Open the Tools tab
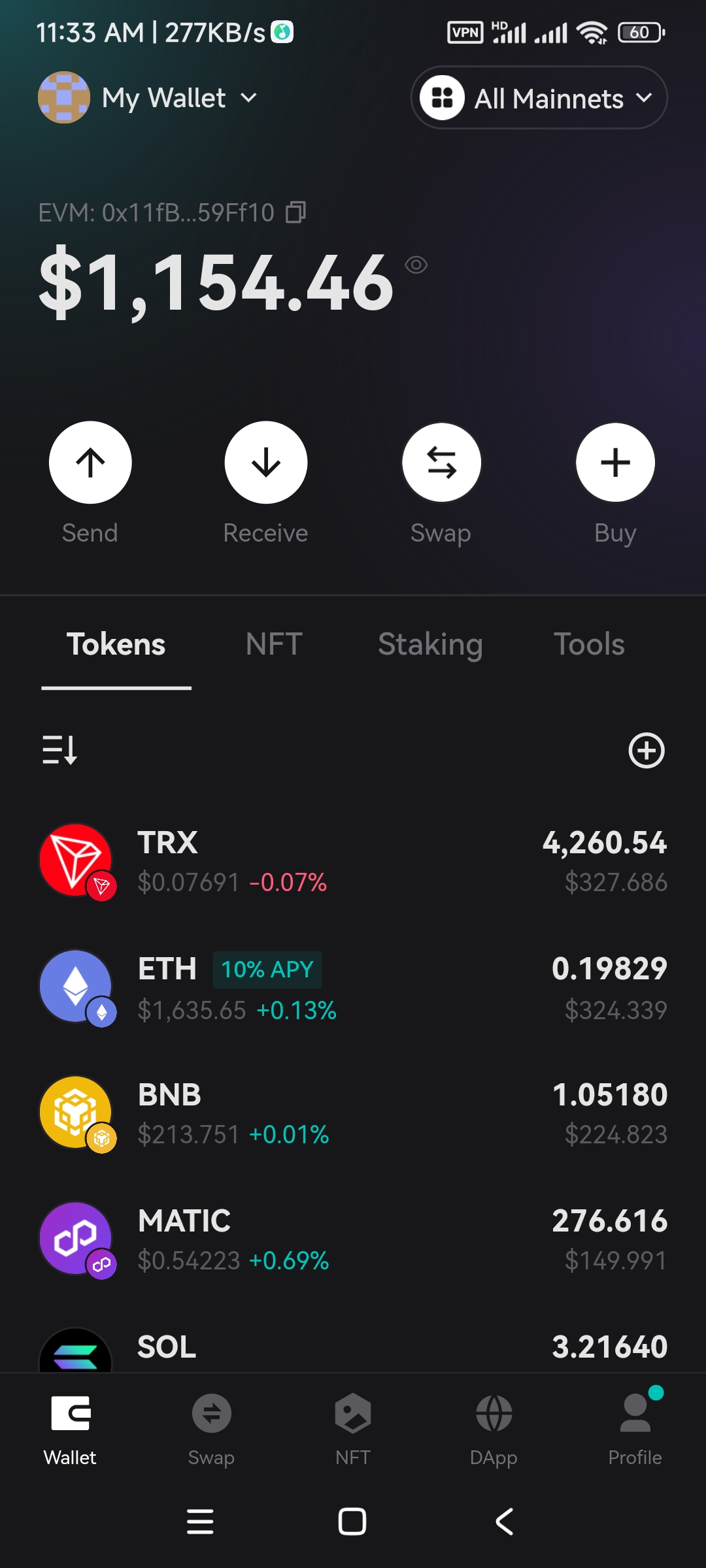 (x=589, y=644)
